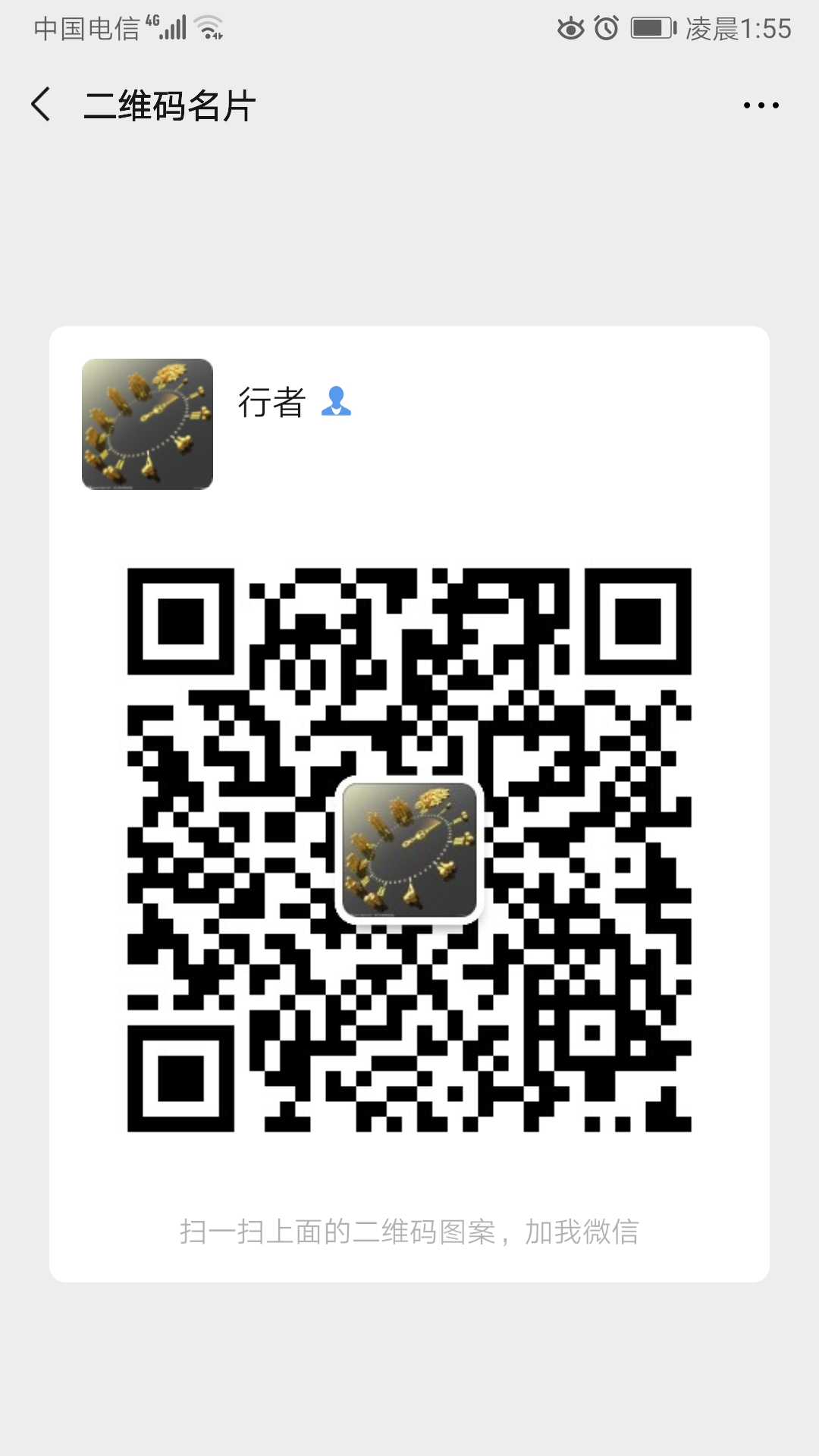Open the three-dot more options menu

point(761,105)
